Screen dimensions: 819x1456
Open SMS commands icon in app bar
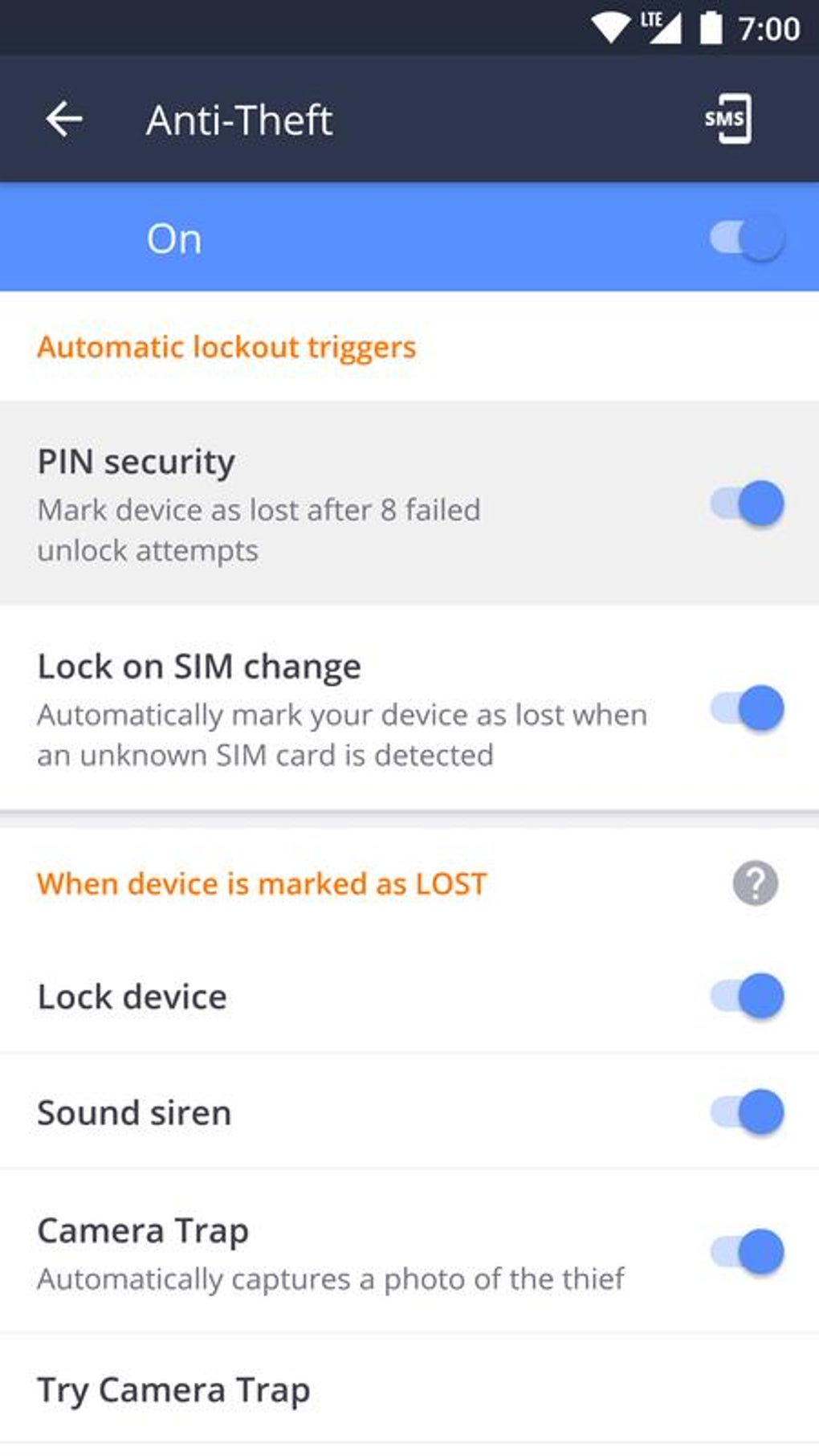[727, 119]
